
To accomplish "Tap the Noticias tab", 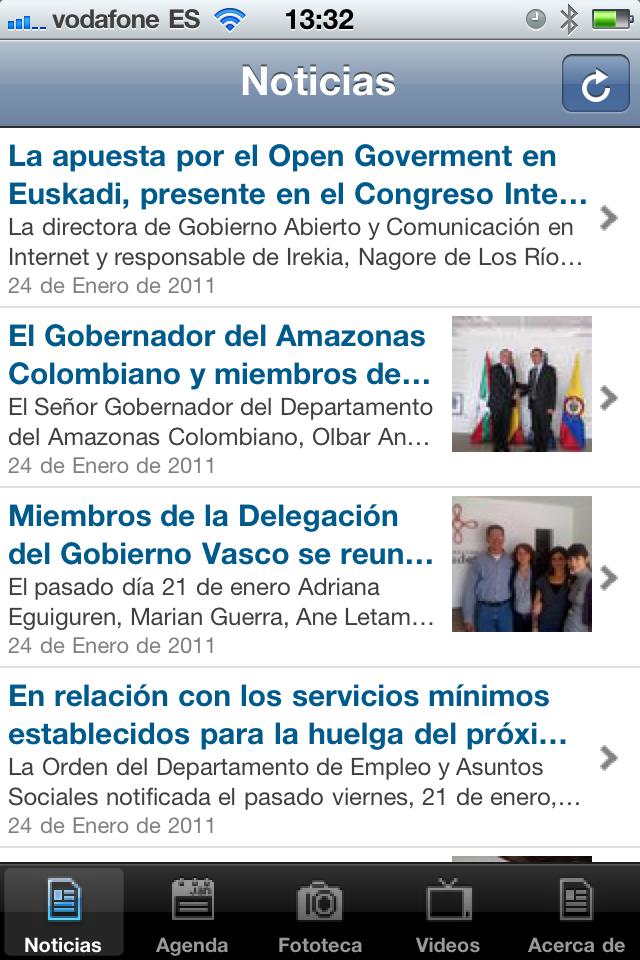I will 64,914.
